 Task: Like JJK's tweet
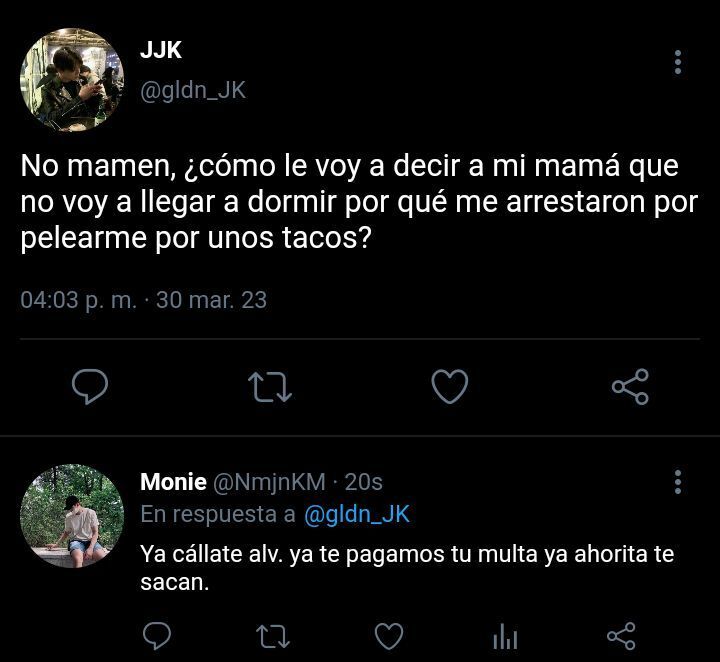[449, 386]
